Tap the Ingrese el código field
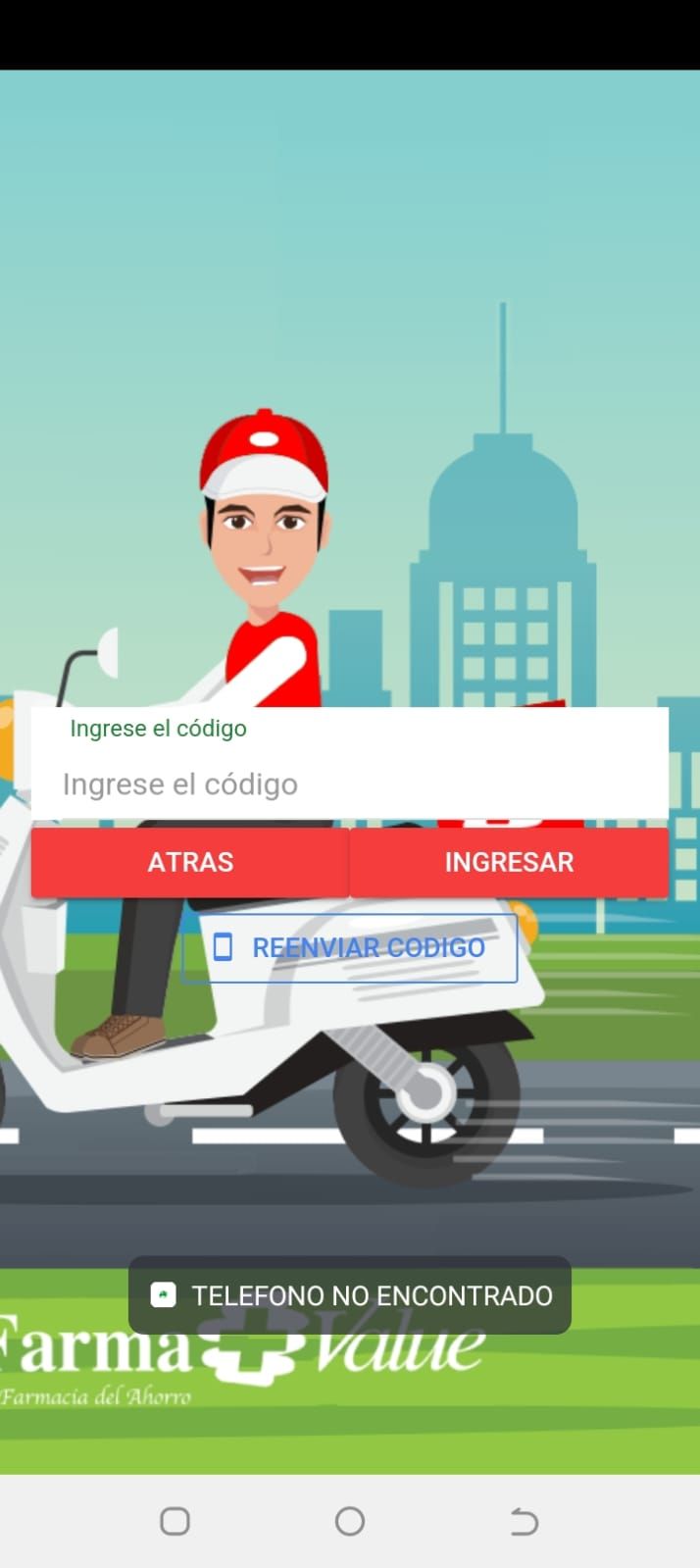The height and width of the screenshot is (1568, 700). (349, 784)
